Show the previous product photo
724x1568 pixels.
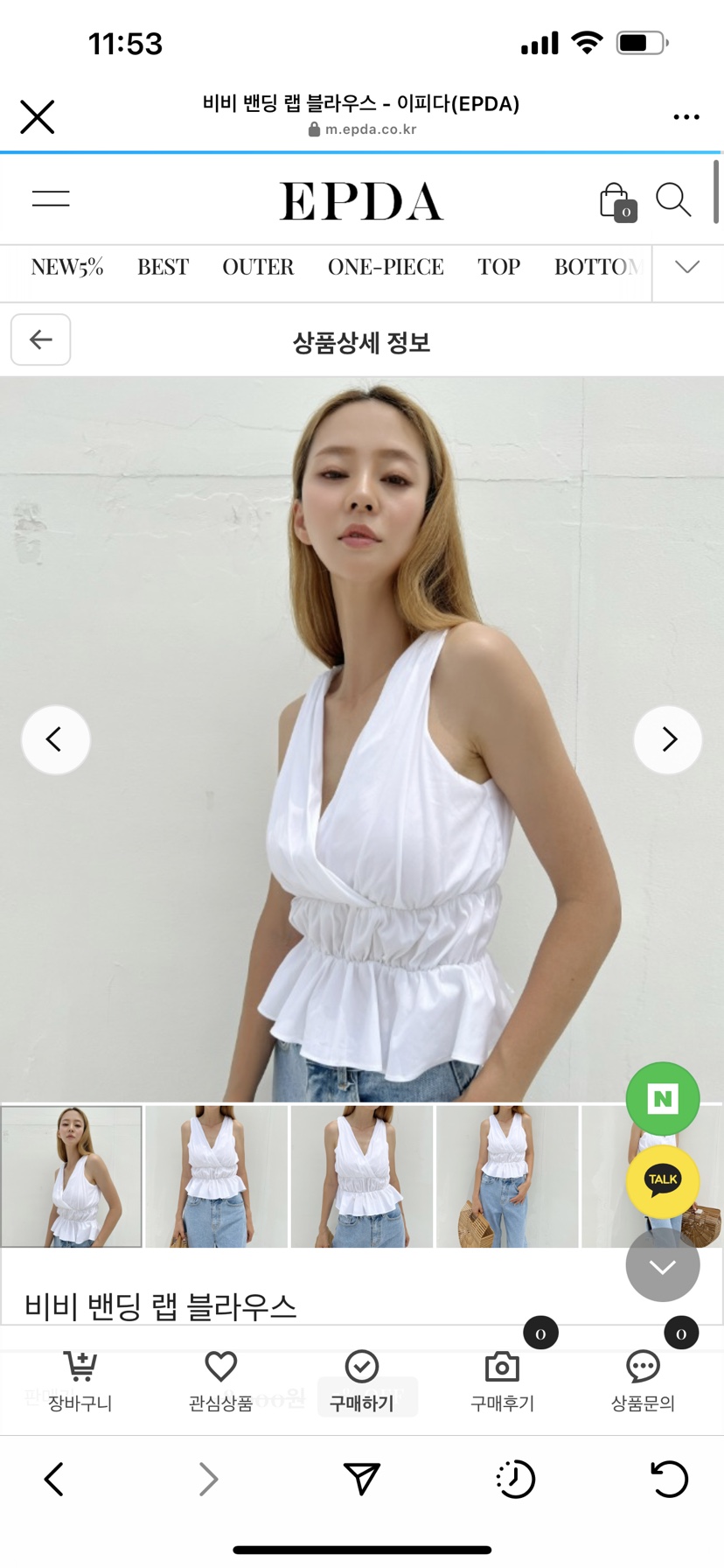[55, 739]
